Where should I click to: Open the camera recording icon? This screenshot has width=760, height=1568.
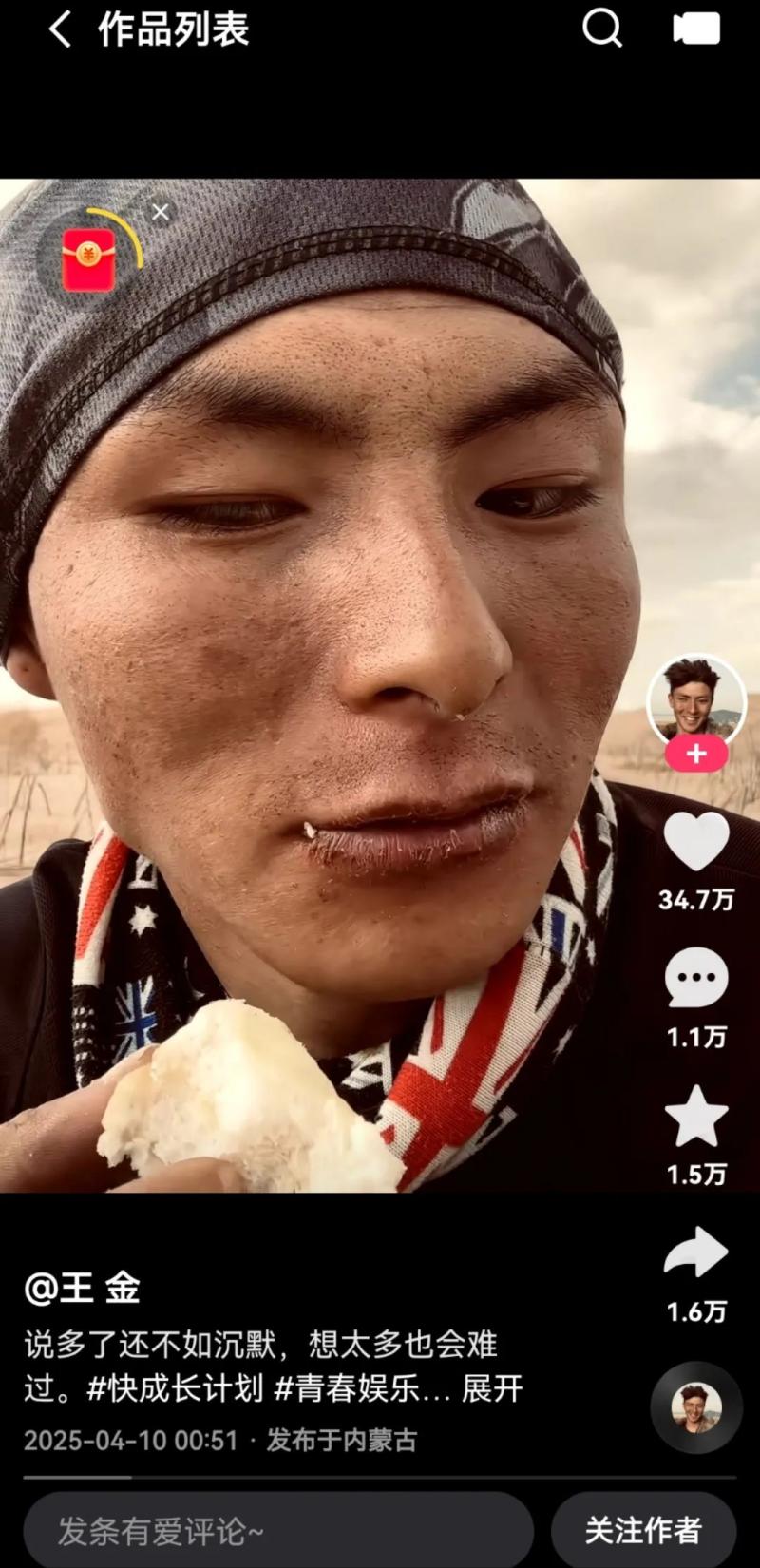click(696, 29)
